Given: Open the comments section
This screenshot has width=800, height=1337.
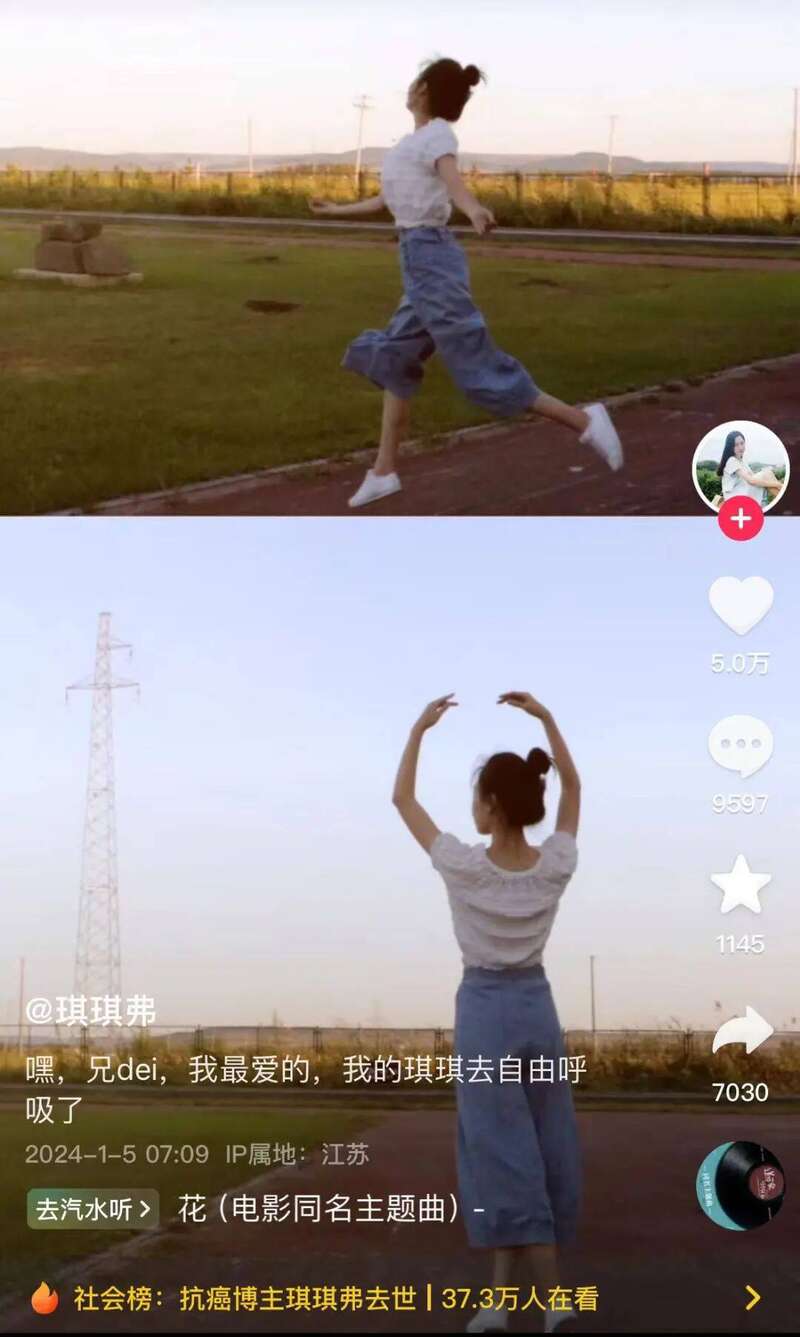Looking at the screenshot, I should (x=740, y=747).
